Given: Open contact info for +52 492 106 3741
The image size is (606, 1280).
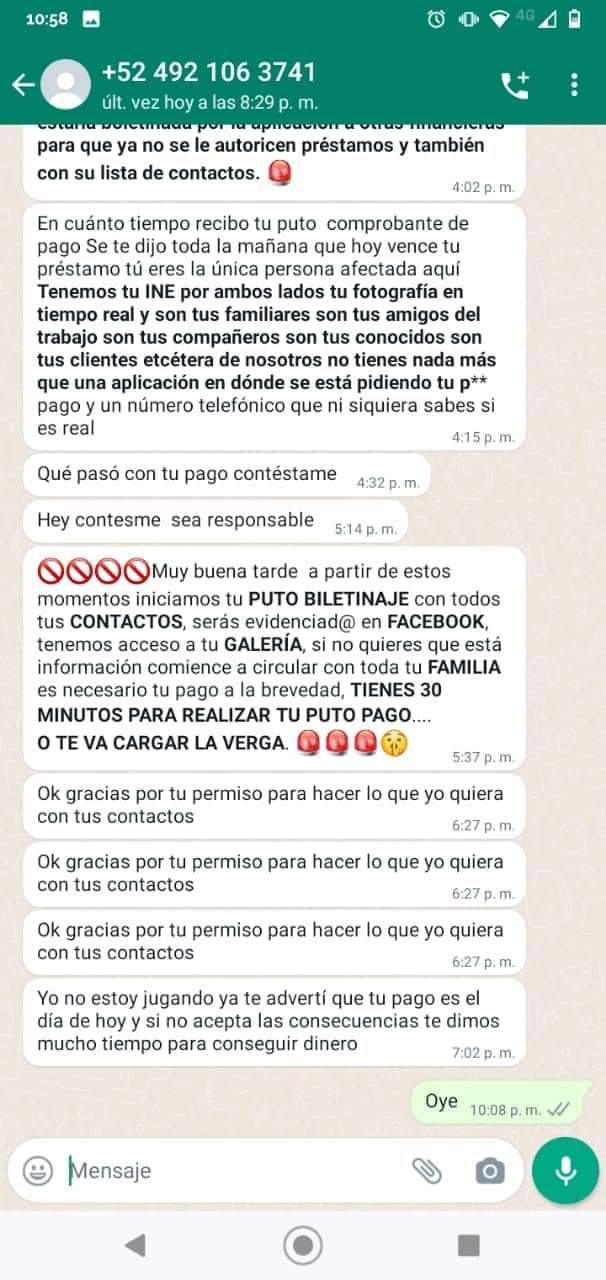Looking at the screenshot, I should 208,84.
